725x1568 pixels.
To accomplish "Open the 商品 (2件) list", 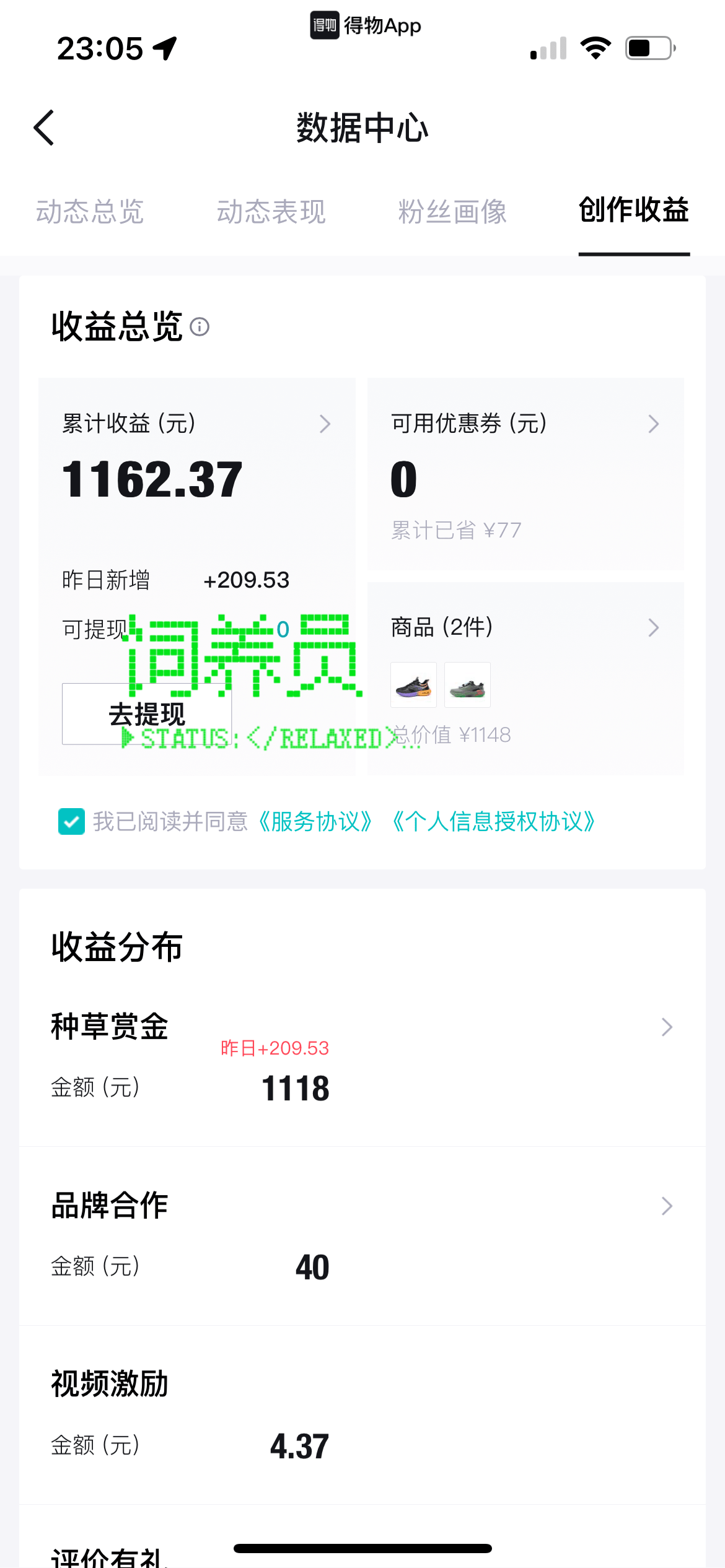I will (525, 627).
